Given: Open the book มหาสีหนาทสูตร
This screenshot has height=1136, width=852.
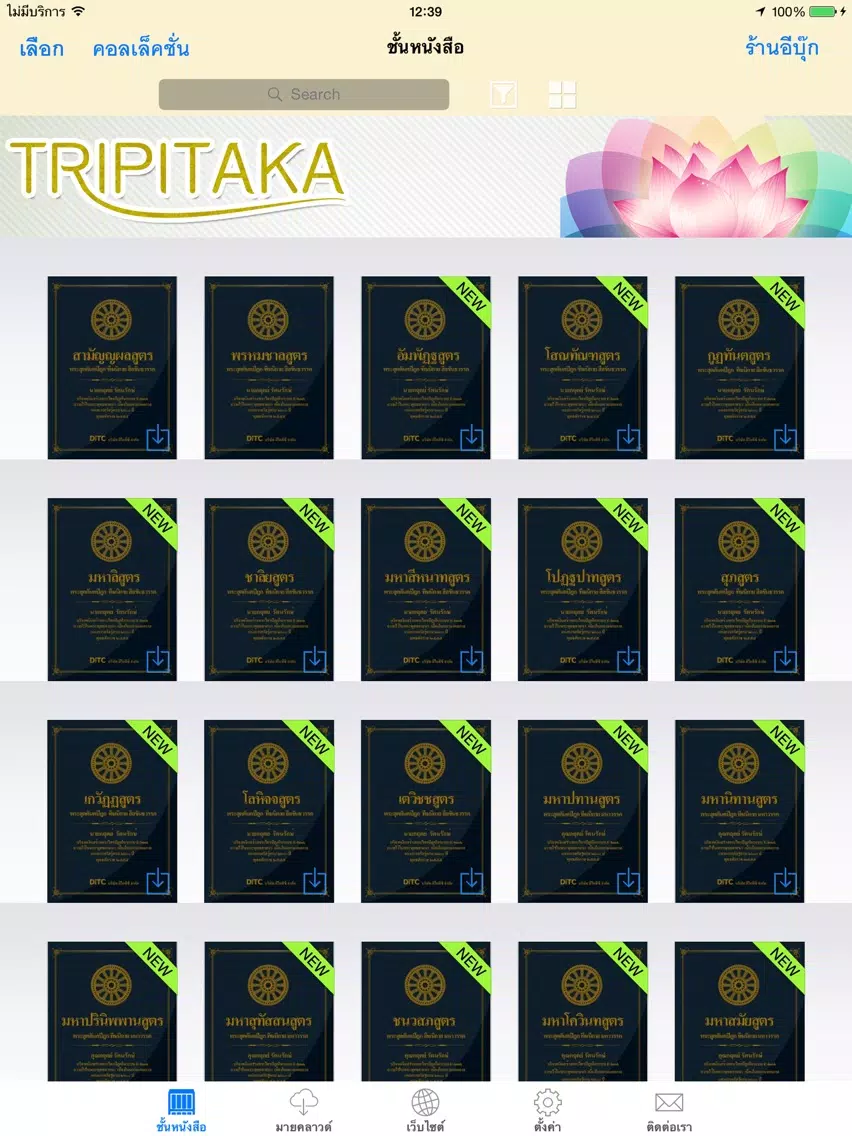Looking at the screenshot, I should pos(426,589).
